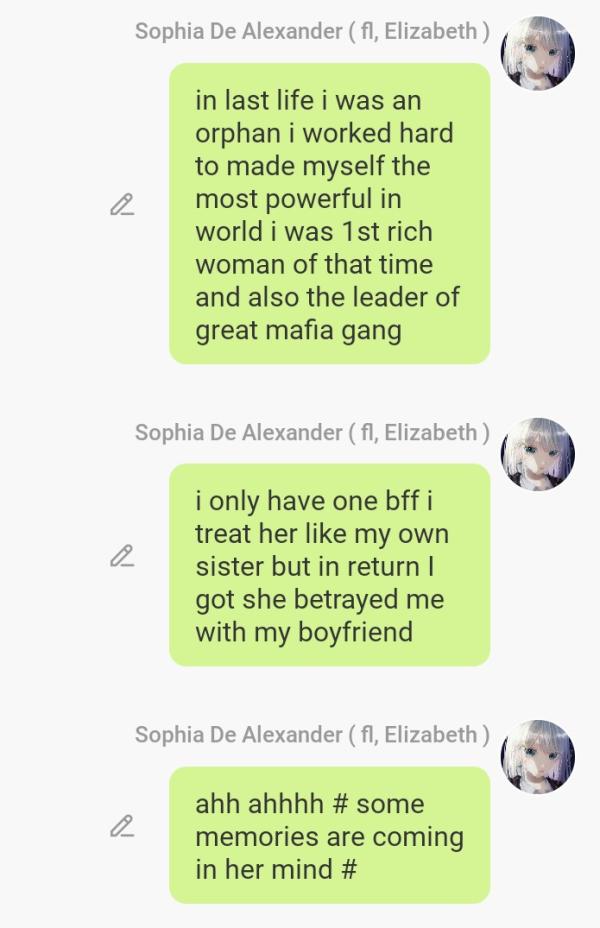Edit the message about one bff
Screen dimensions: 600x928
(122, 556)
